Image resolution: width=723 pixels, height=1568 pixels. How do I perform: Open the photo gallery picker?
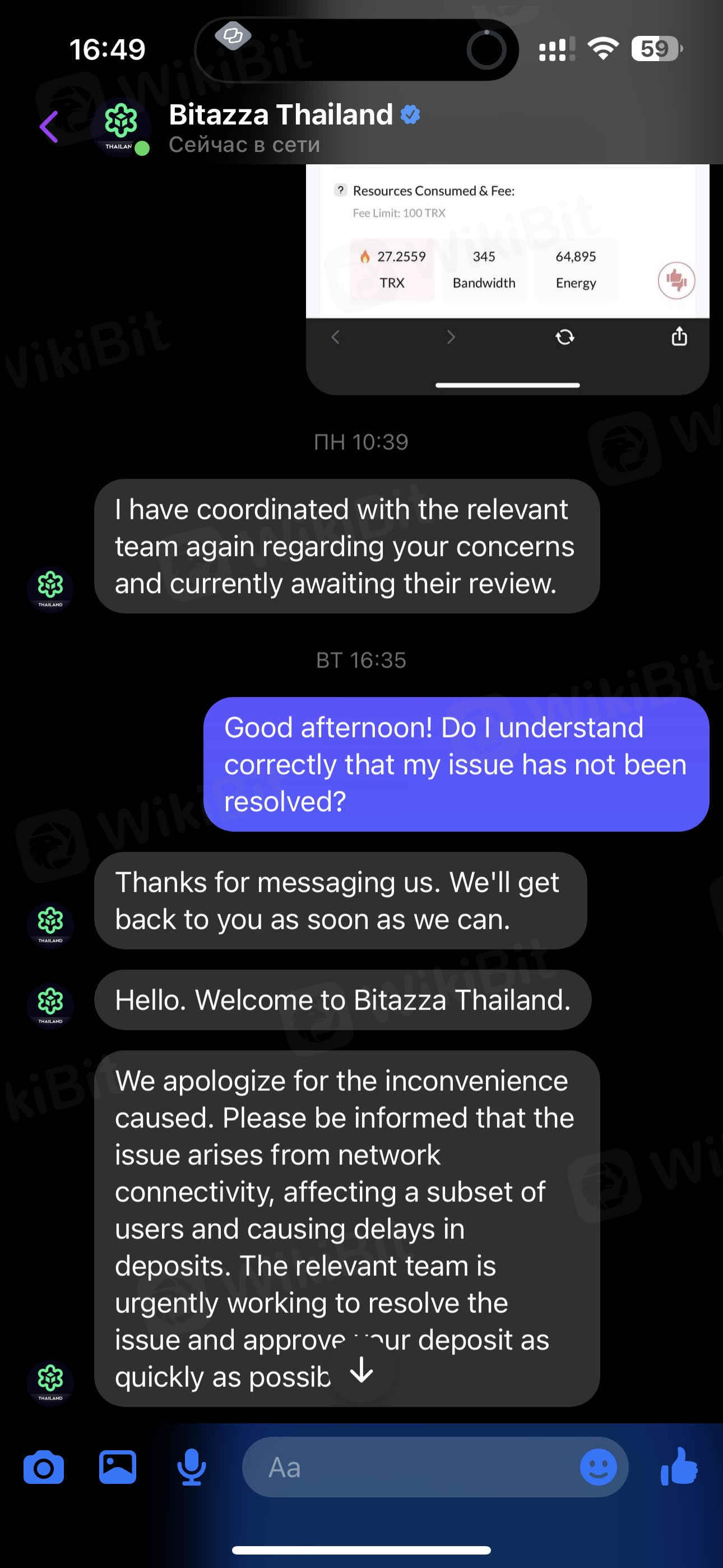point(118,1468)
